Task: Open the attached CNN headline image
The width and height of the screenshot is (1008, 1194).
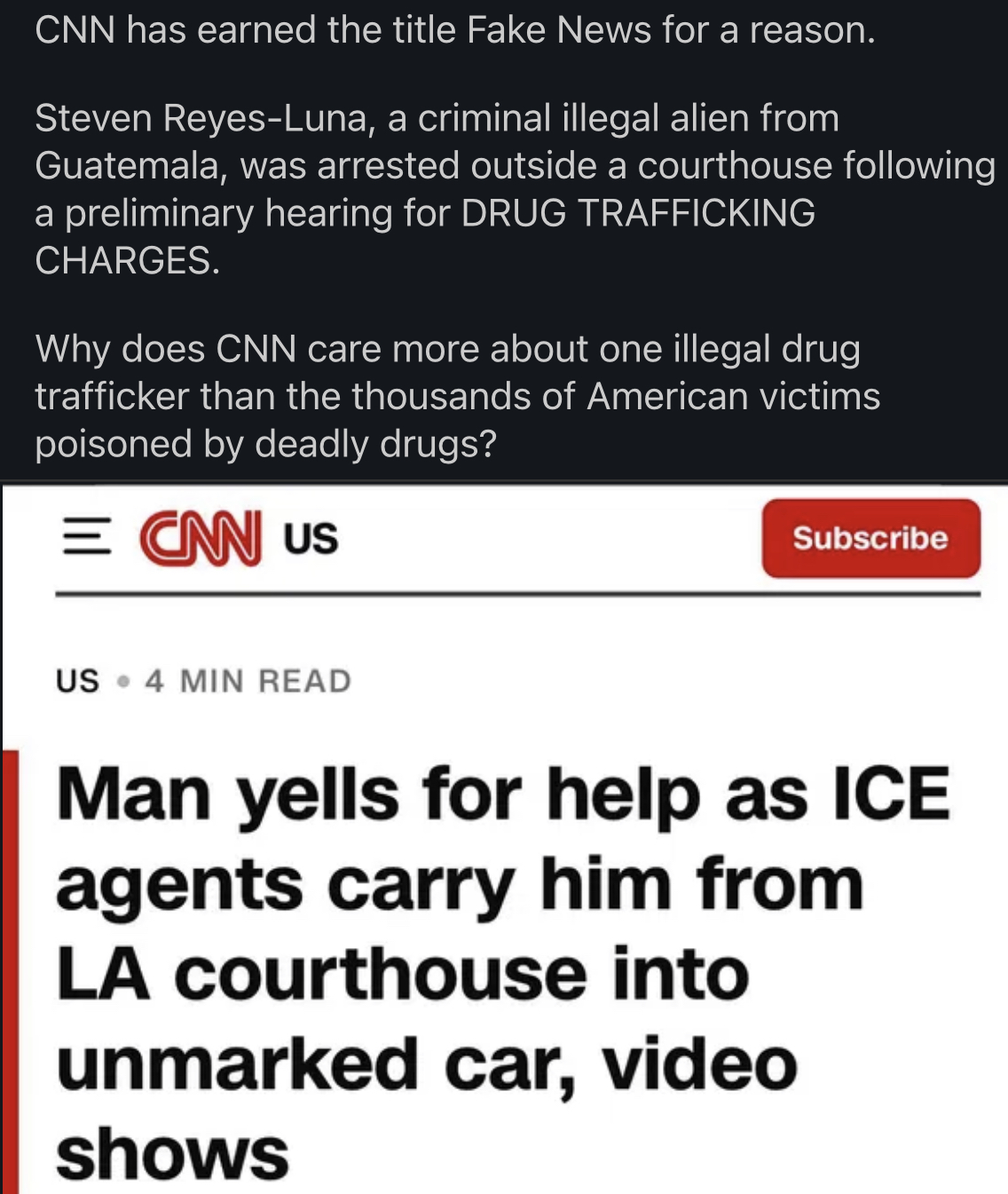Action: pyautogui.click(x=504, y=888)
